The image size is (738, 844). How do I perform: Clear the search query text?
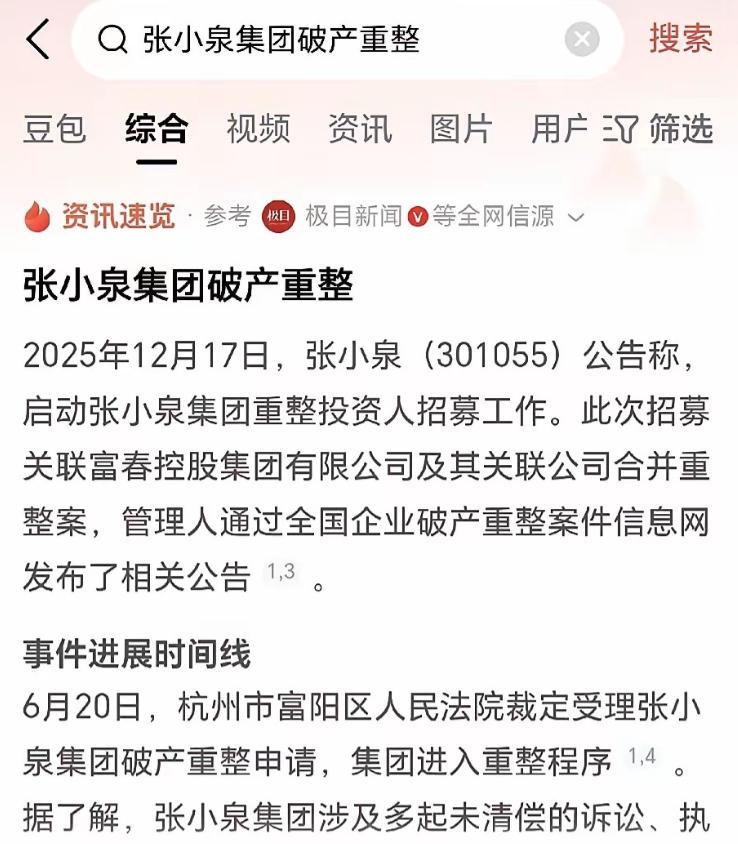click(582, 40)
